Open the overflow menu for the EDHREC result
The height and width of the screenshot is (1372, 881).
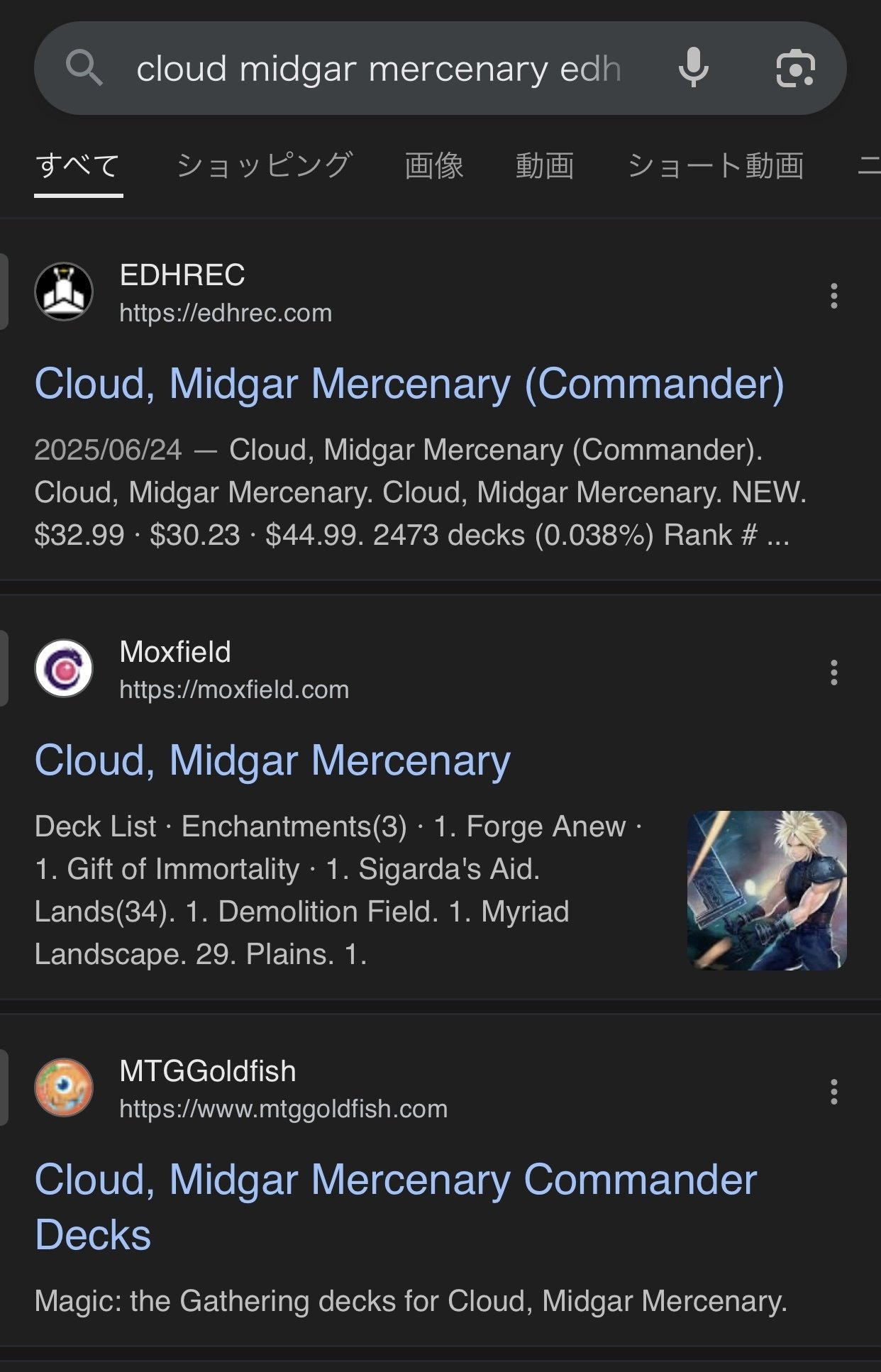click(x=833, y=296)
